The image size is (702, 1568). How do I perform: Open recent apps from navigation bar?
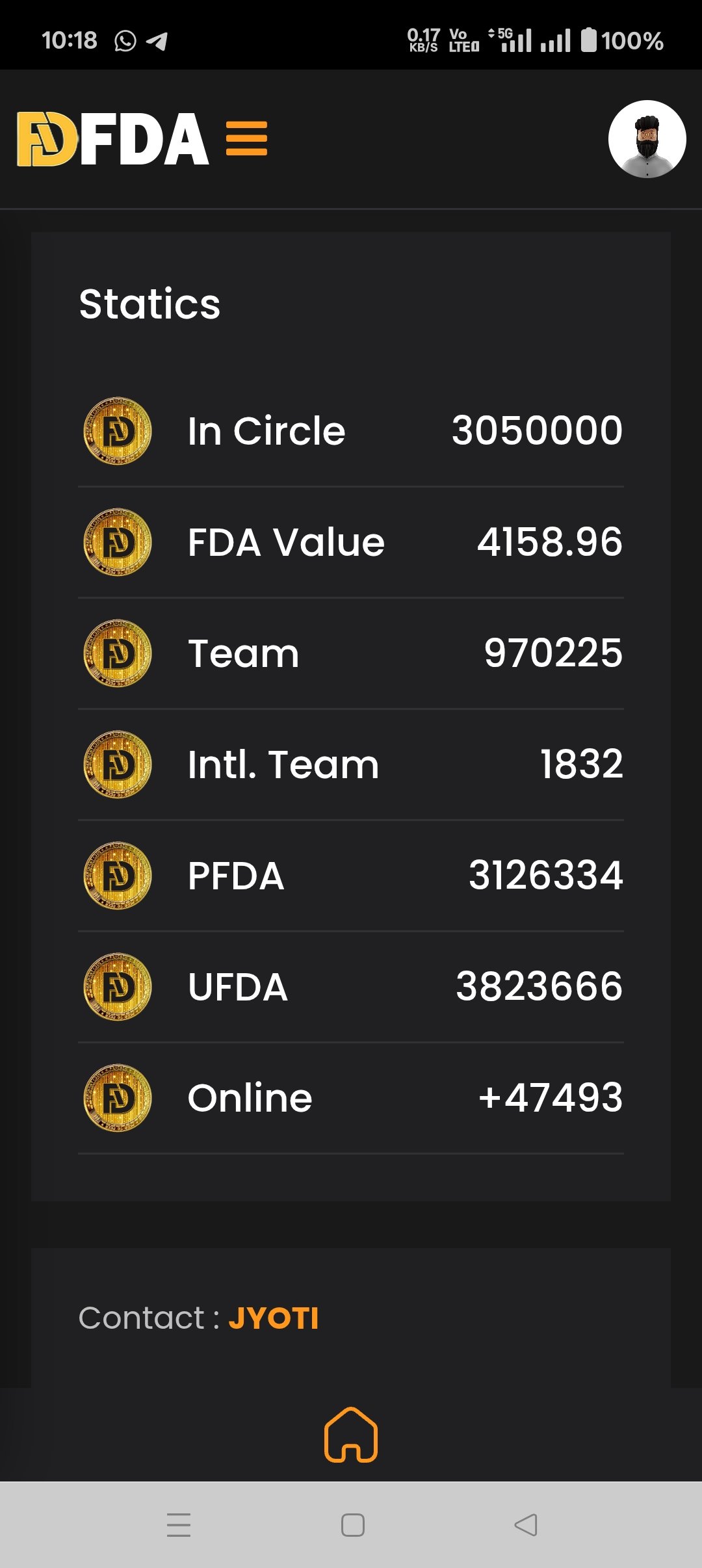pyautogui.click(x=179, y=1524)
